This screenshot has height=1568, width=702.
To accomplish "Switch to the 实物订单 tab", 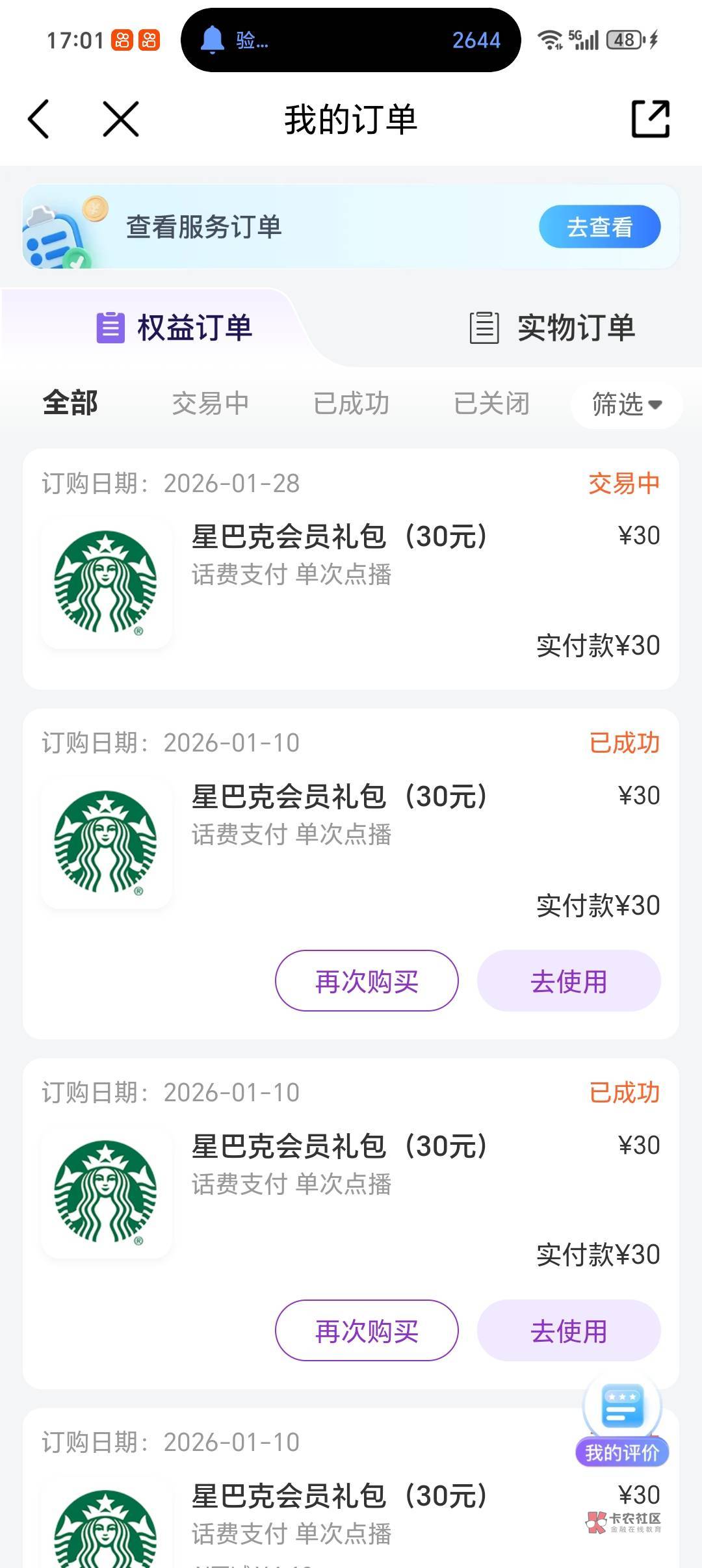I will pos(552,327).
